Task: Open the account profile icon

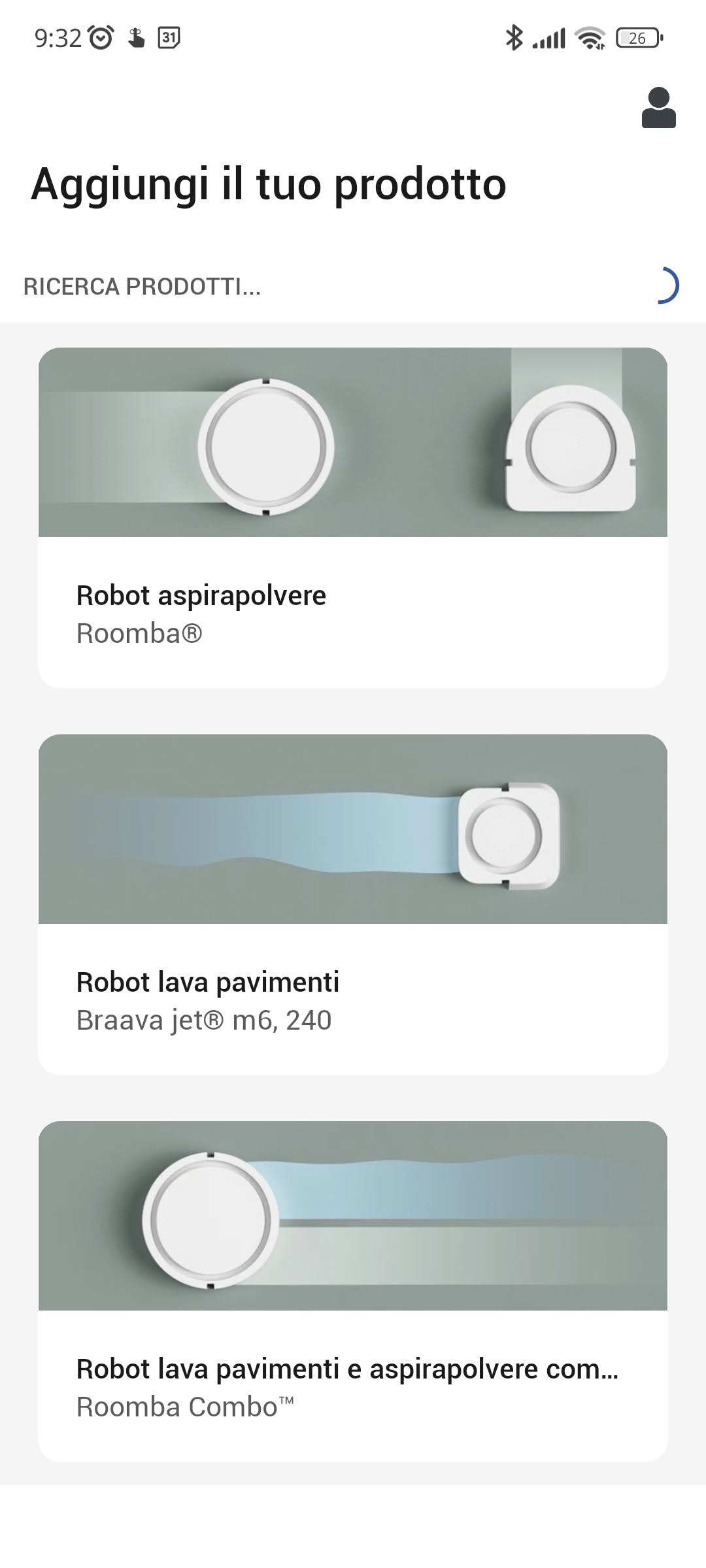Action: [x=658, y=108]
